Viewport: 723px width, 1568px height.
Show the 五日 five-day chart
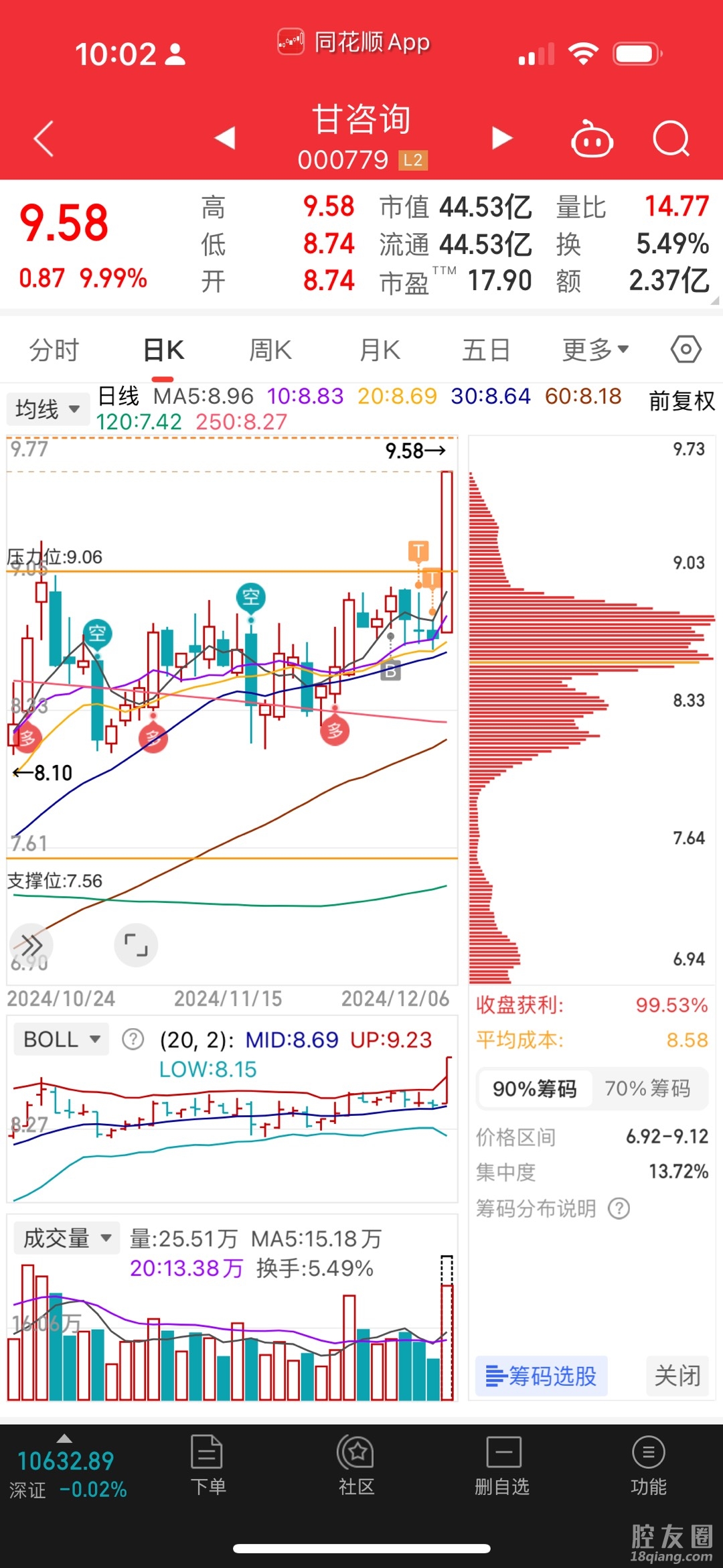486,350
